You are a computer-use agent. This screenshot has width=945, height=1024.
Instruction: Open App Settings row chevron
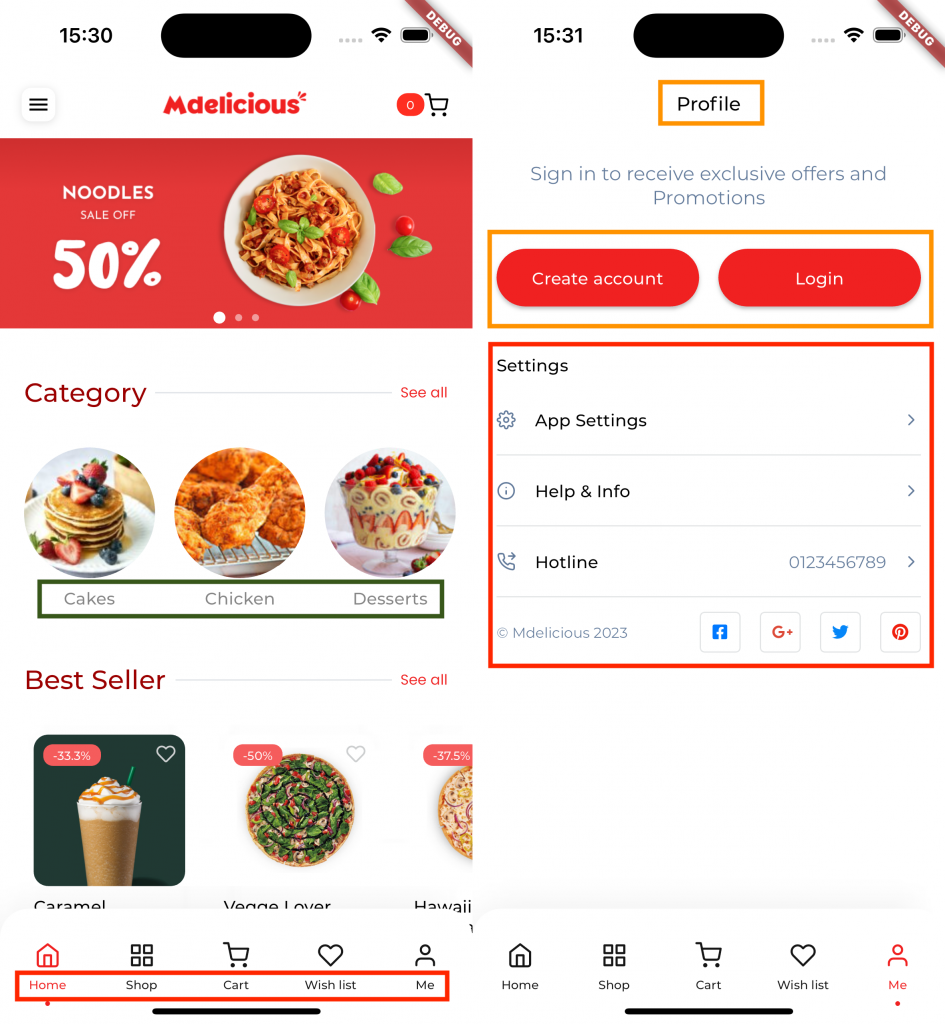pos(911,420)
